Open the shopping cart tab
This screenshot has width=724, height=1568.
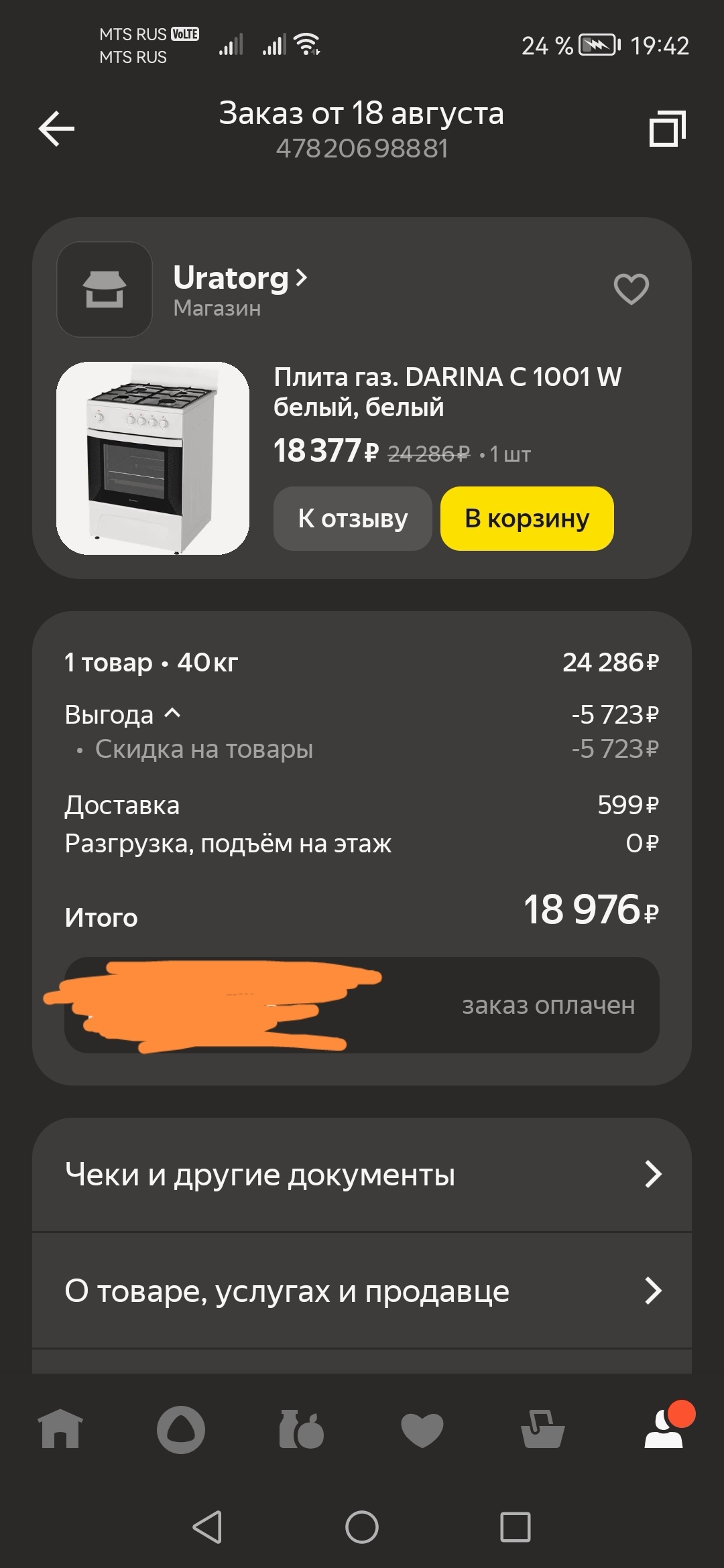(x=542, y=1429)
